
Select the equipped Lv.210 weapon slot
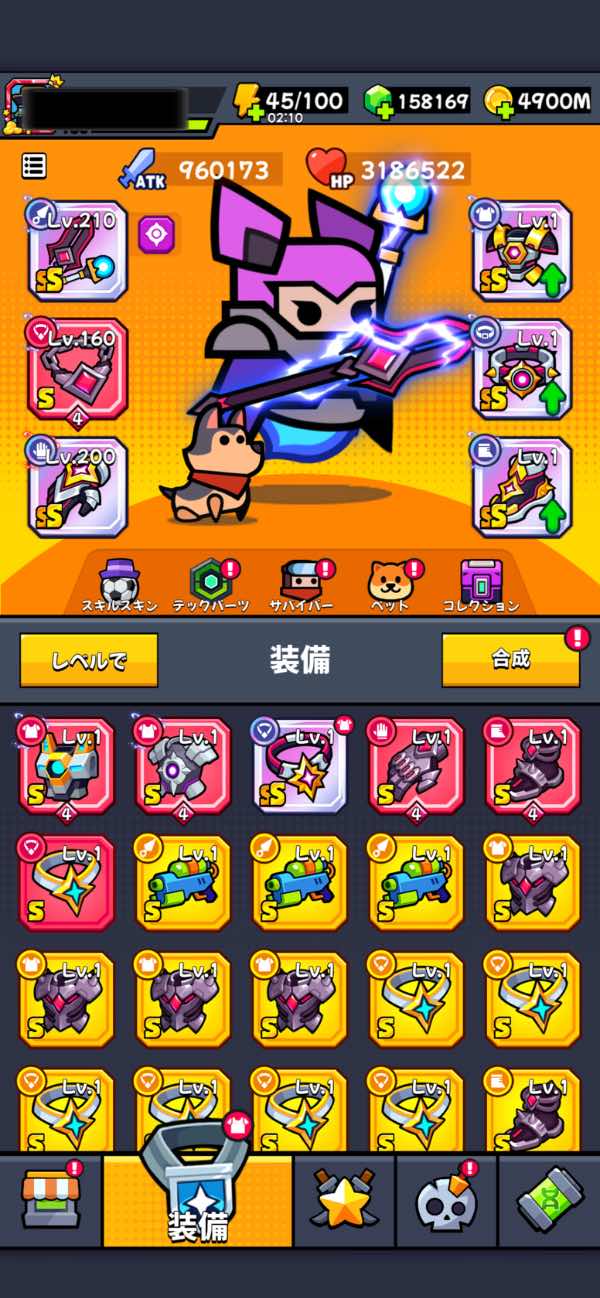tap(78, 250)
